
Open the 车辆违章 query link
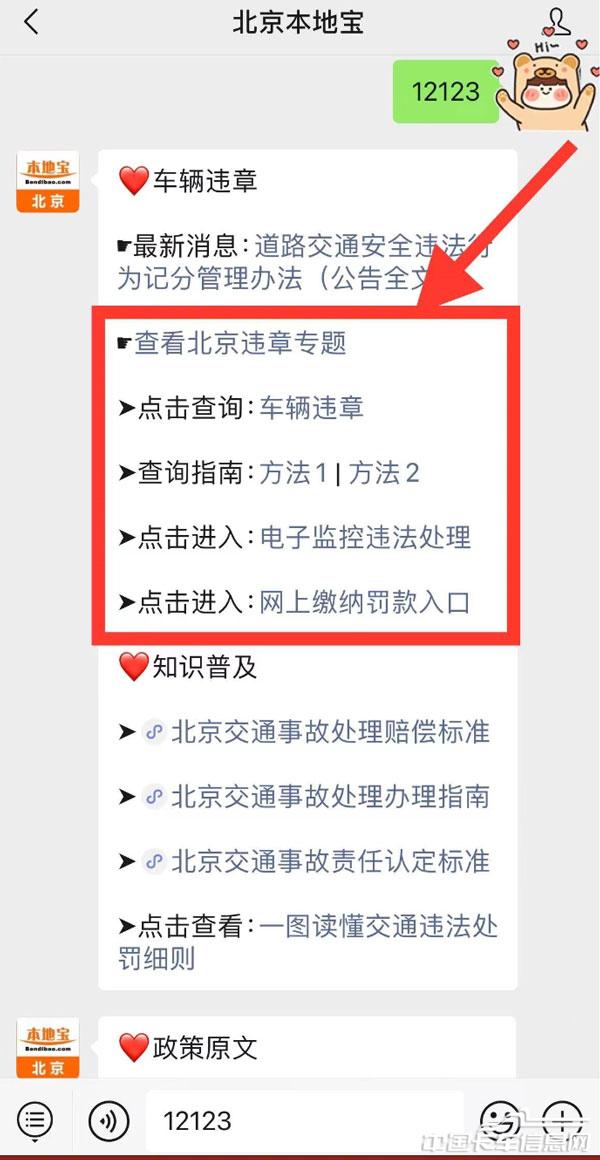tap(312, 408)
